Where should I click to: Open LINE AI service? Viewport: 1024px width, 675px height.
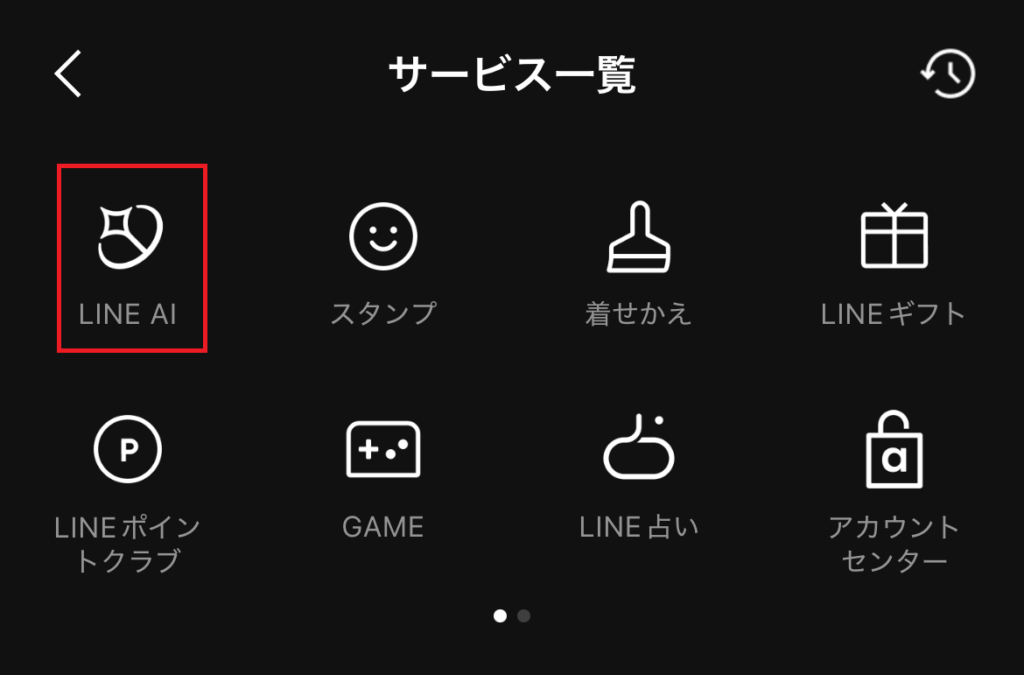click(131, 258)
